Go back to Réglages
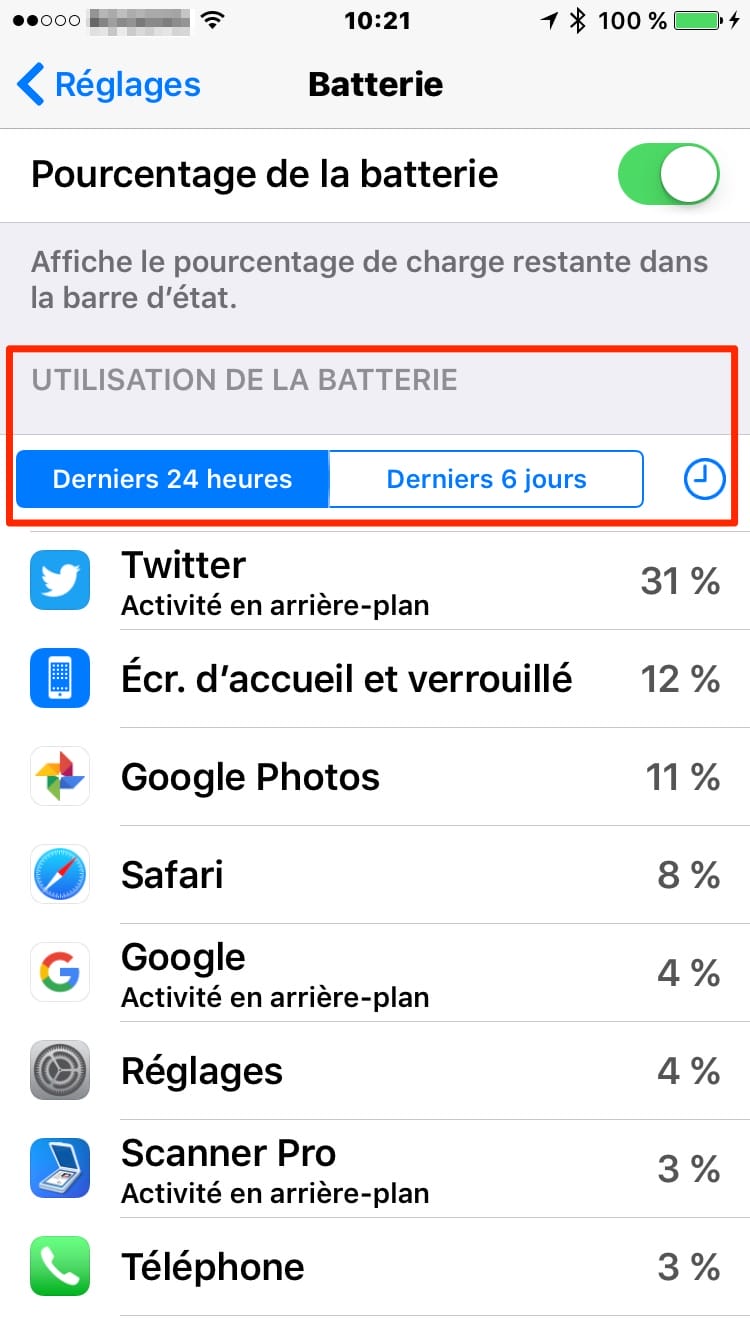 click(109, 85)
